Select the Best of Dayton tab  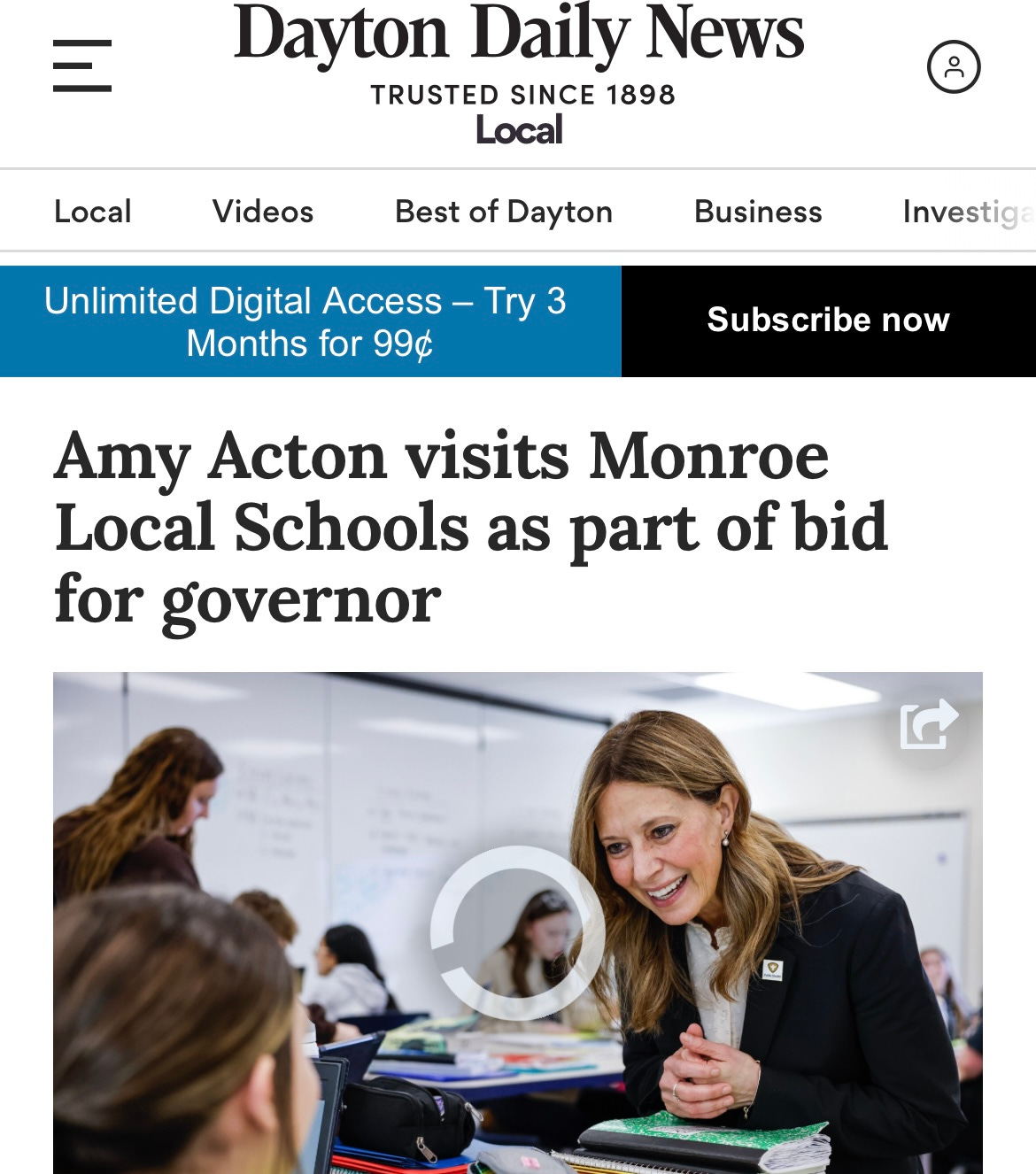pos(504,212)
